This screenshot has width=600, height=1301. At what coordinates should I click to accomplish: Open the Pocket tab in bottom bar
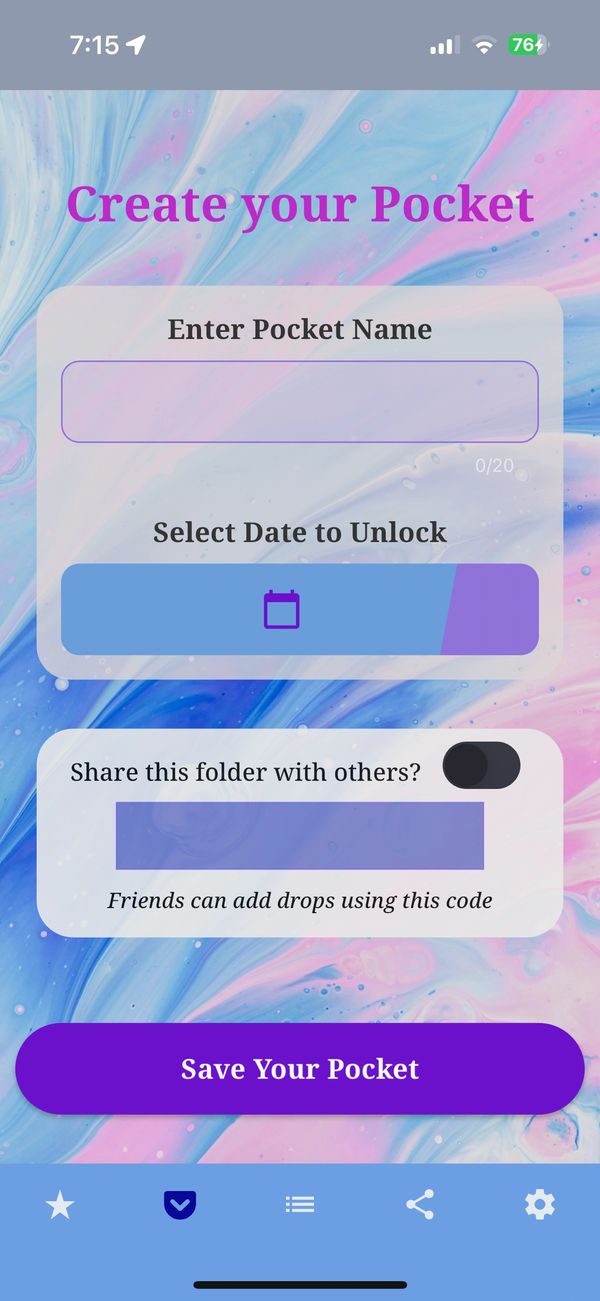(x=180, y=1205)
